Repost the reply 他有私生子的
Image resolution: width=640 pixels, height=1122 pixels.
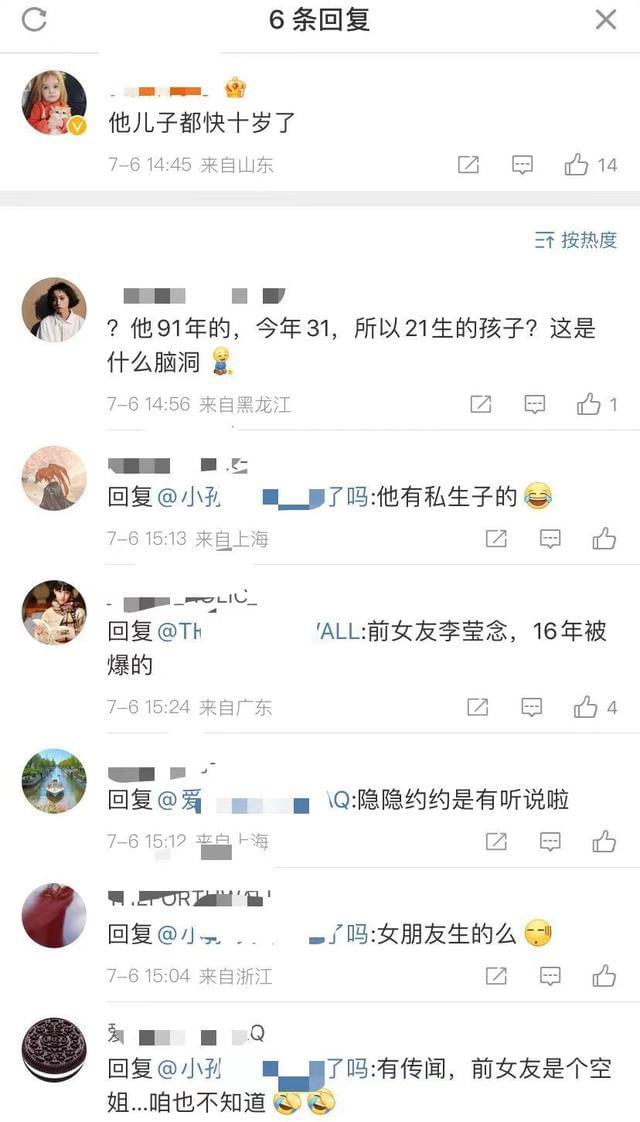[496, 539]
